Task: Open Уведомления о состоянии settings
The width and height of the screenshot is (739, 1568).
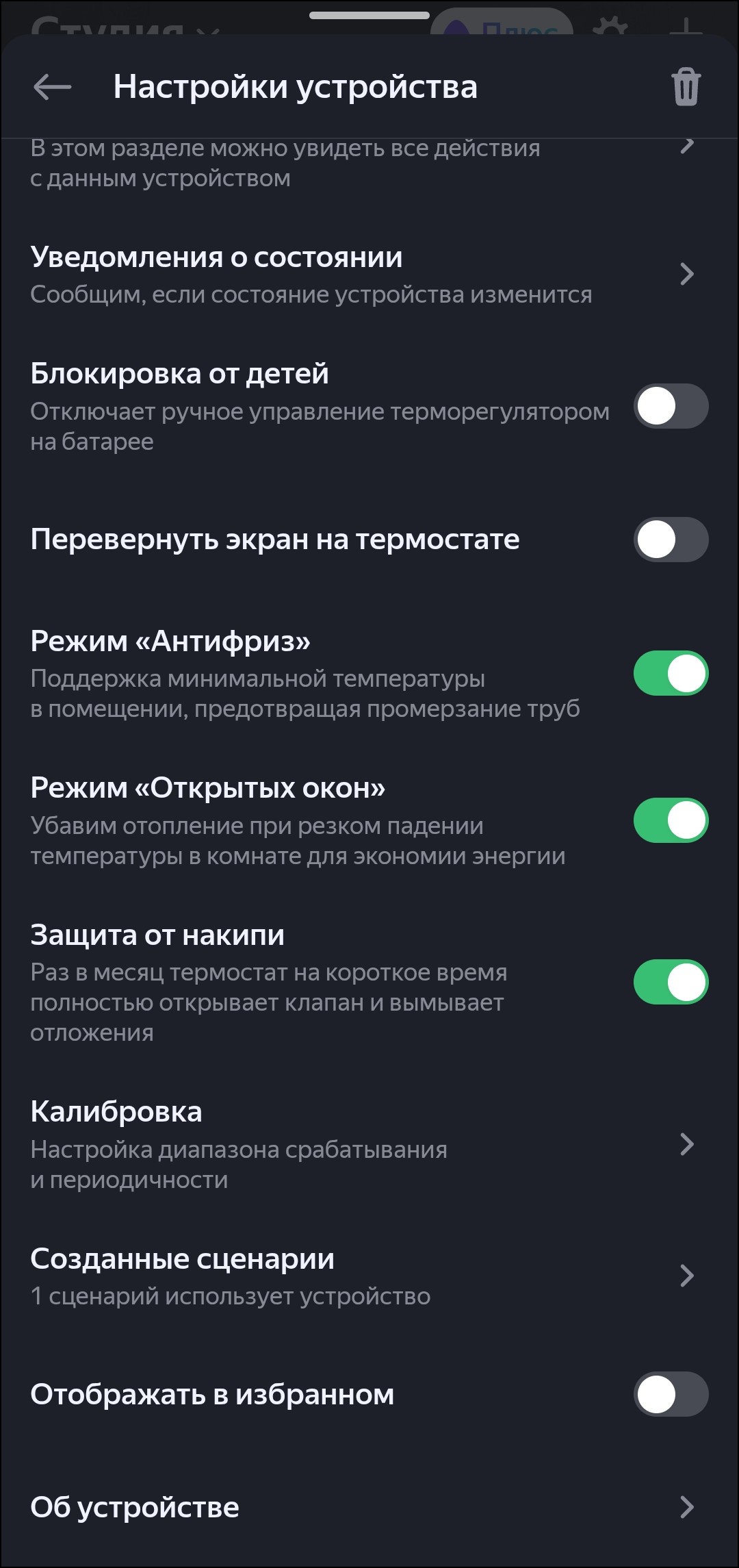Action: click(x=363, y=275)
